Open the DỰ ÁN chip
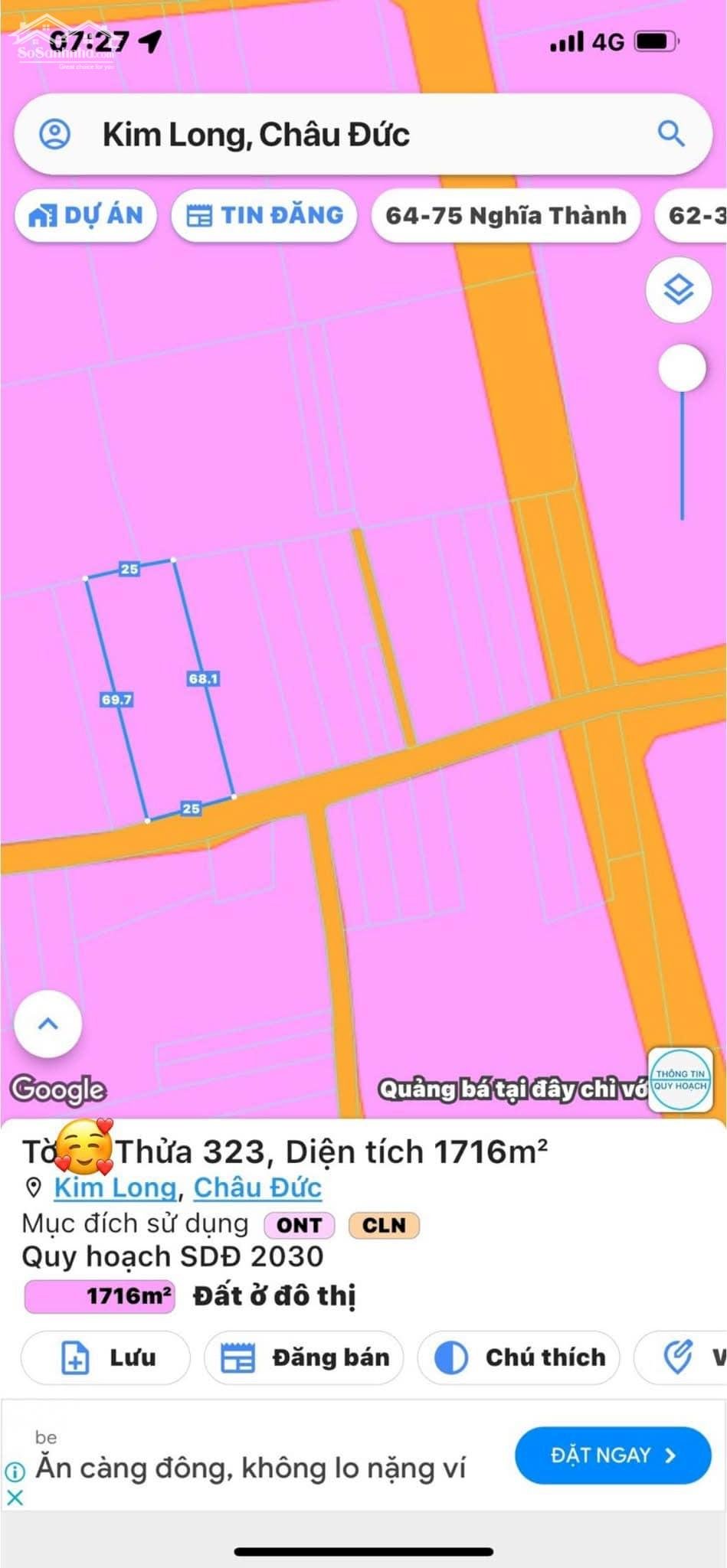 (x=86, y=216)
